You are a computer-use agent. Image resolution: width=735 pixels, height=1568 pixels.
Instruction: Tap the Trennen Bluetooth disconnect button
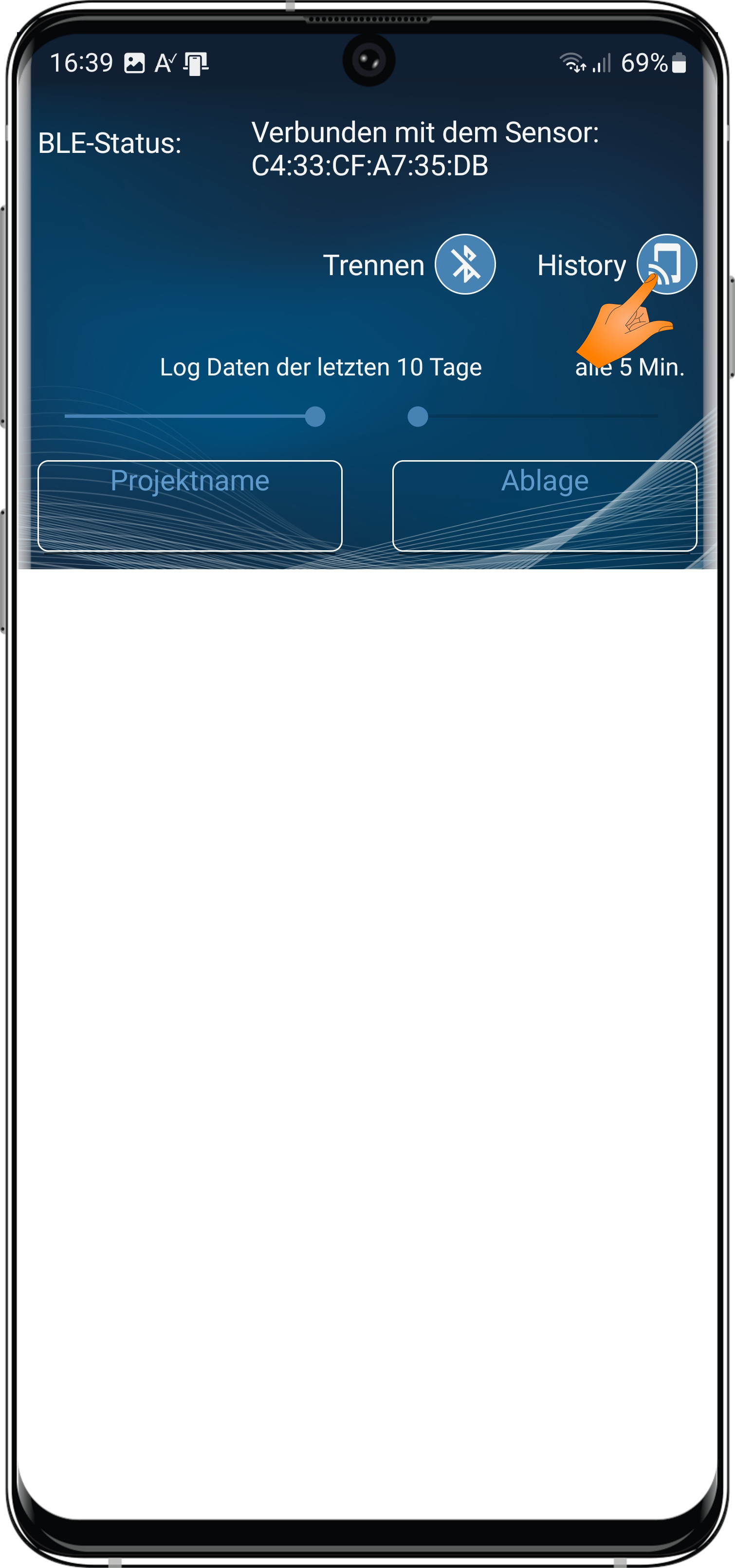[465, 264]
